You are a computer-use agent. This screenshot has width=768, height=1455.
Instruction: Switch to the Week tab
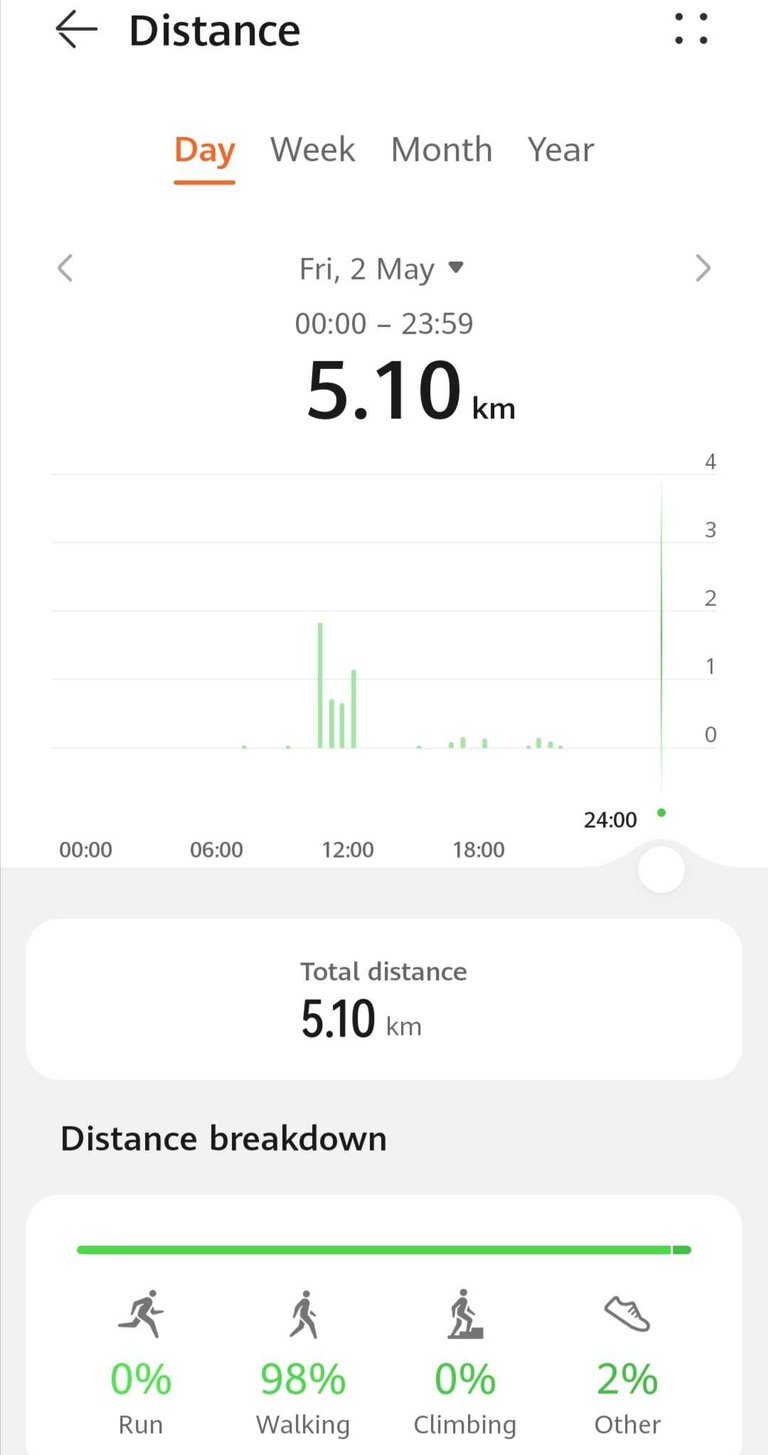coord(312,150)
